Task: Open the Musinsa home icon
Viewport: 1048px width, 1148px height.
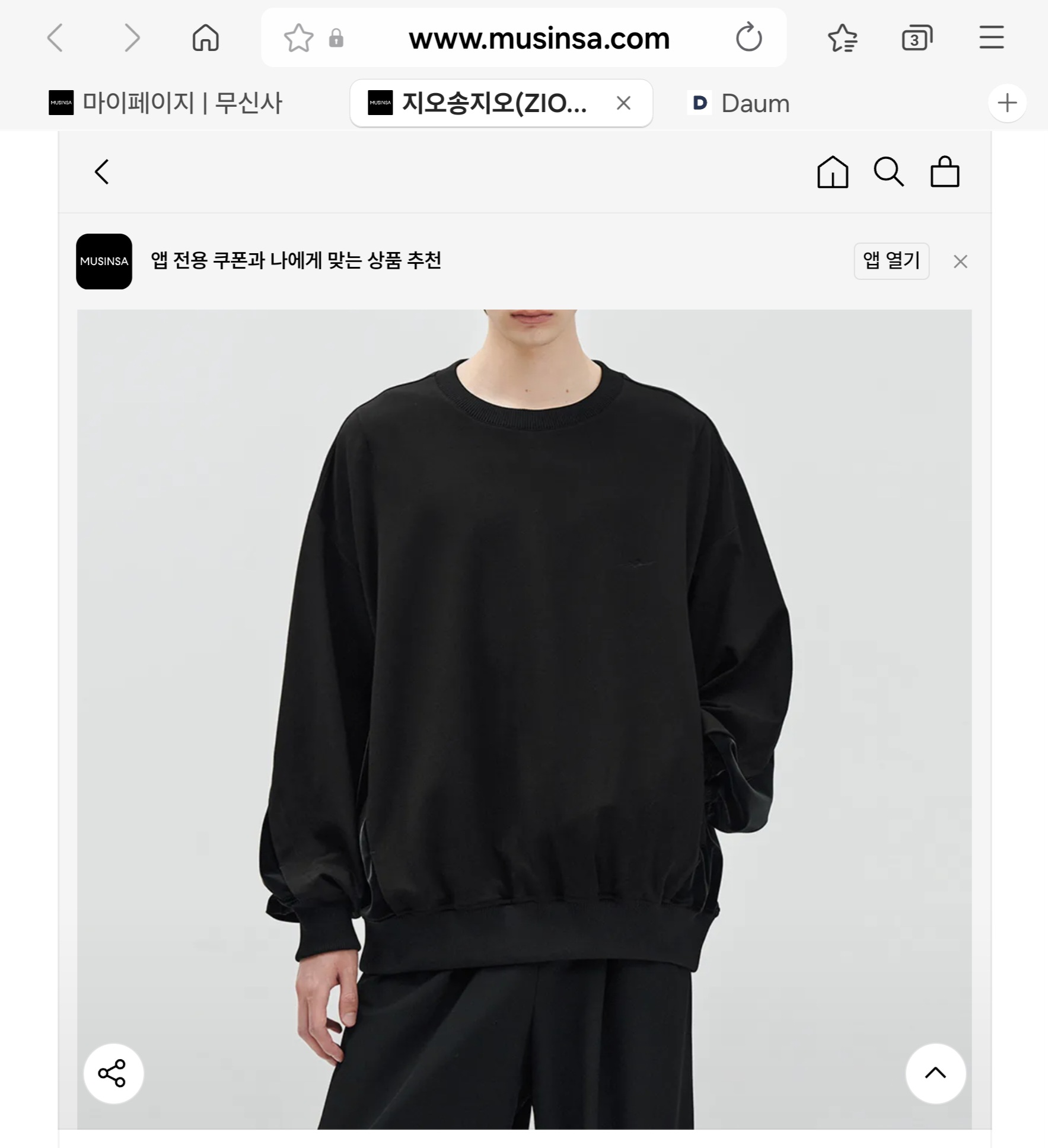Action: click(833, 172)
